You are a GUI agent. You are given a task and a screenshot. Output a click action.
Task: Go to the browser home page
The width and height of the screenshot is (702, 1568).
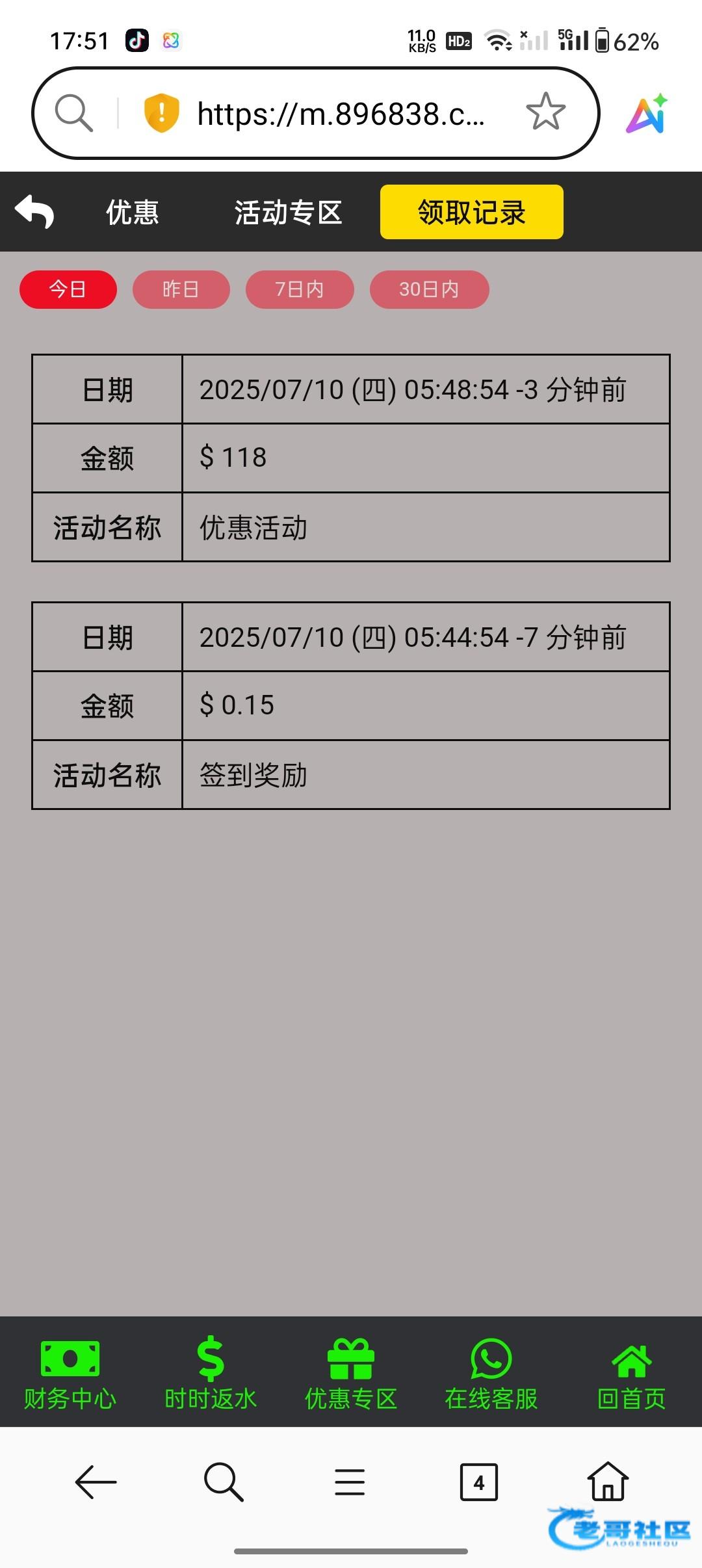pyautogui.click(x=608, y=1481)
